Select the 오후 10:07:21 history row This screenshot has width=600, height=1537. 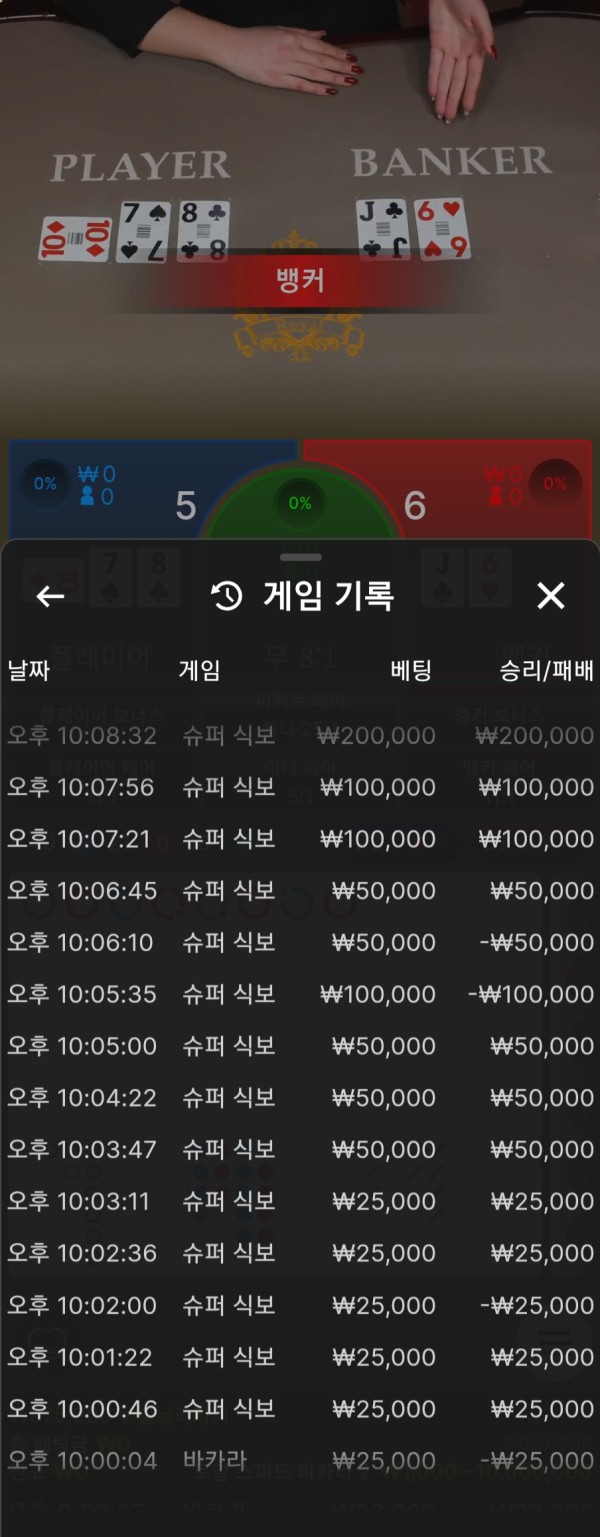[x=300, y=840]
